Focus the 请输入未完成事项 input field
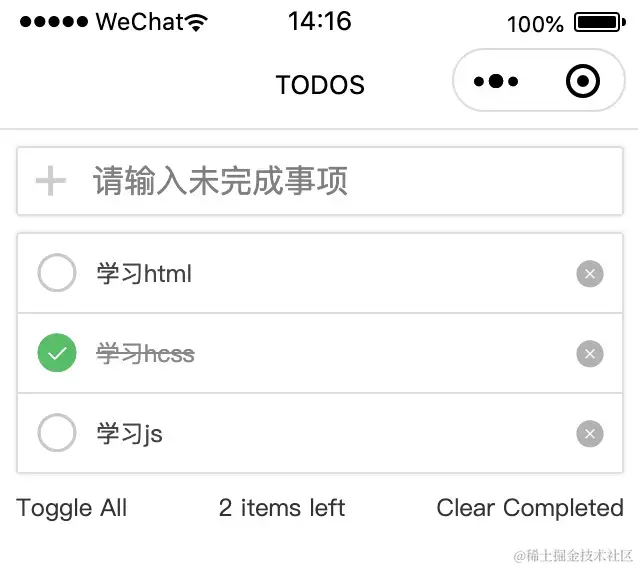The width and height of the screenshot is (638, 568). pyautogui.click(x=340, y=182)
